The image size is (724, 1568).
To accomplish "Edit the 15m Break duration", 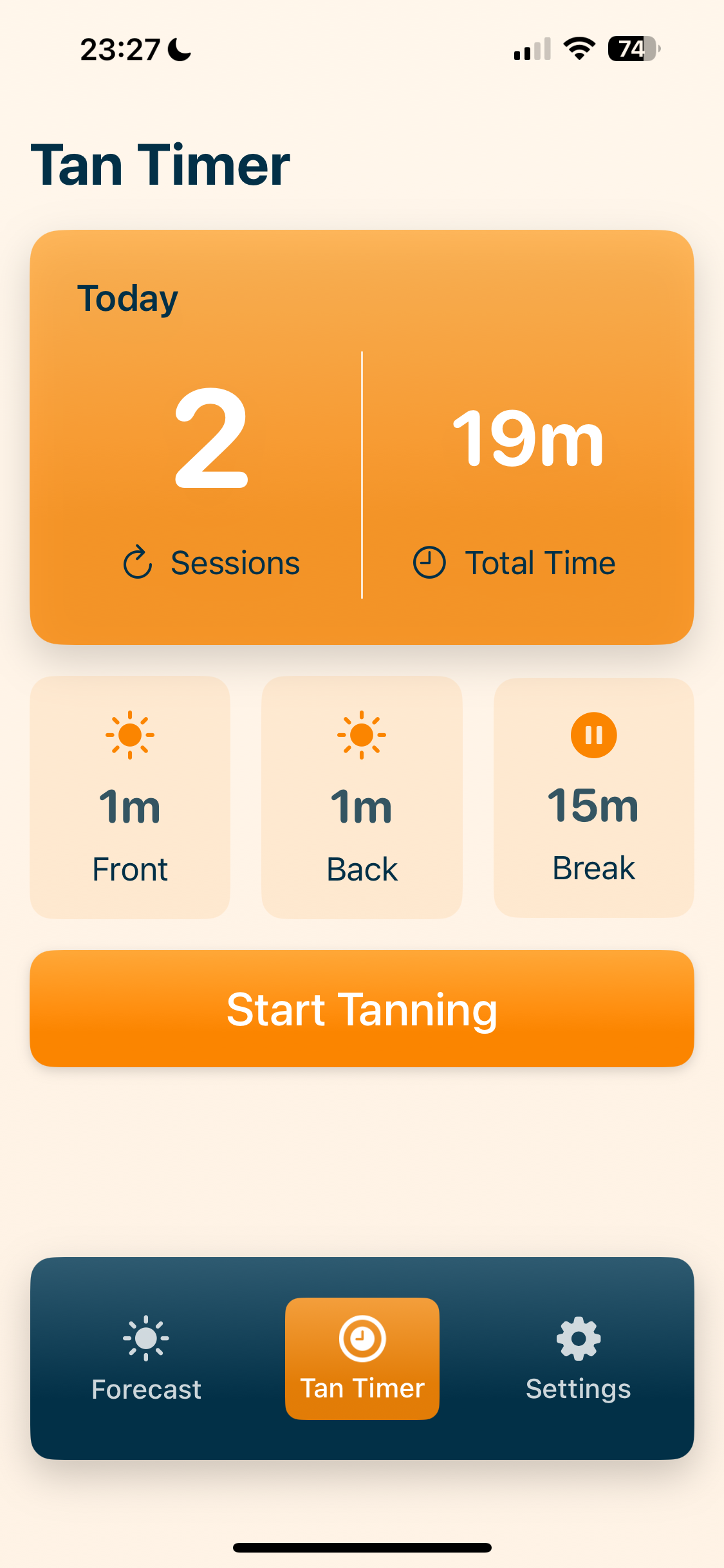I will click(593, 797).
